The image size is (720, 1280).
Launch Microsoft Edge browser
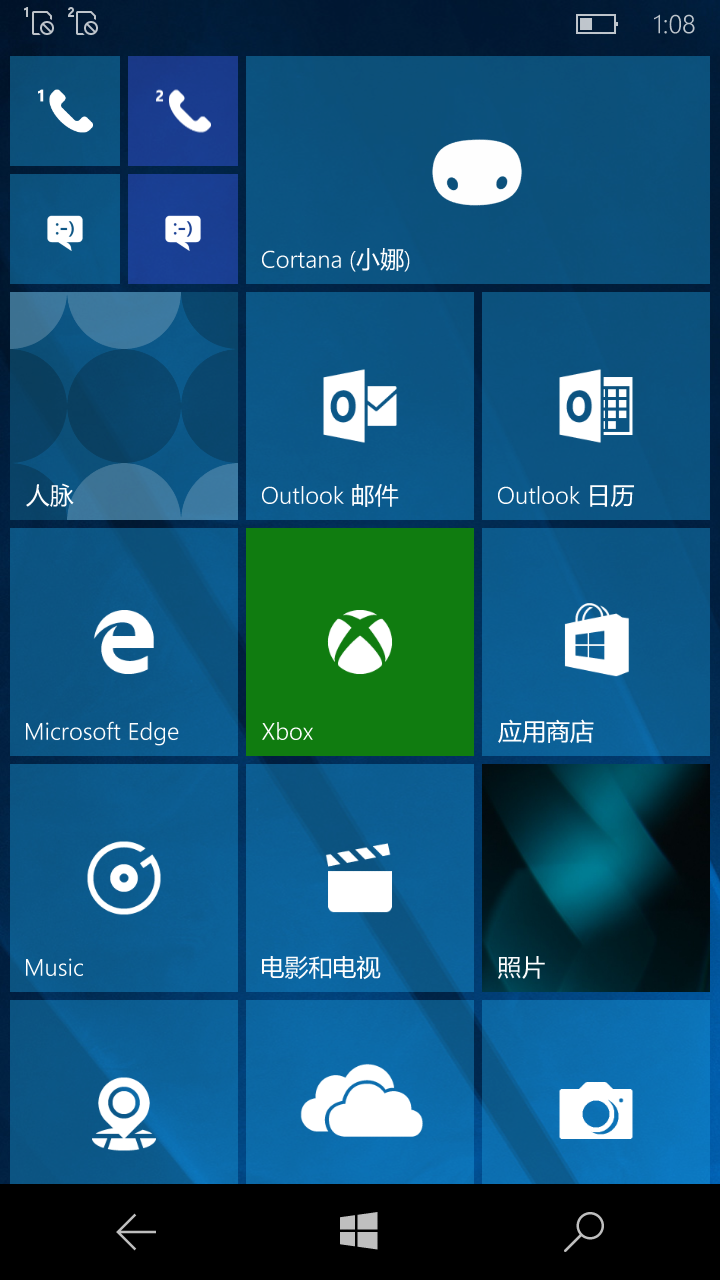pos(124,642)
